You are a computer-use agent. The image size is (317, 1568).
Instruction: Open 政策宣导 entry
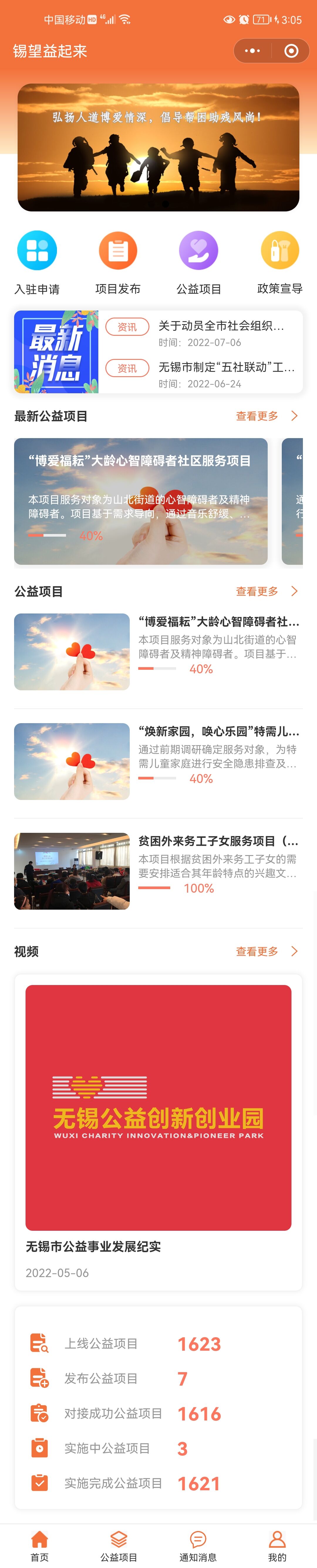tap(280, 262)
